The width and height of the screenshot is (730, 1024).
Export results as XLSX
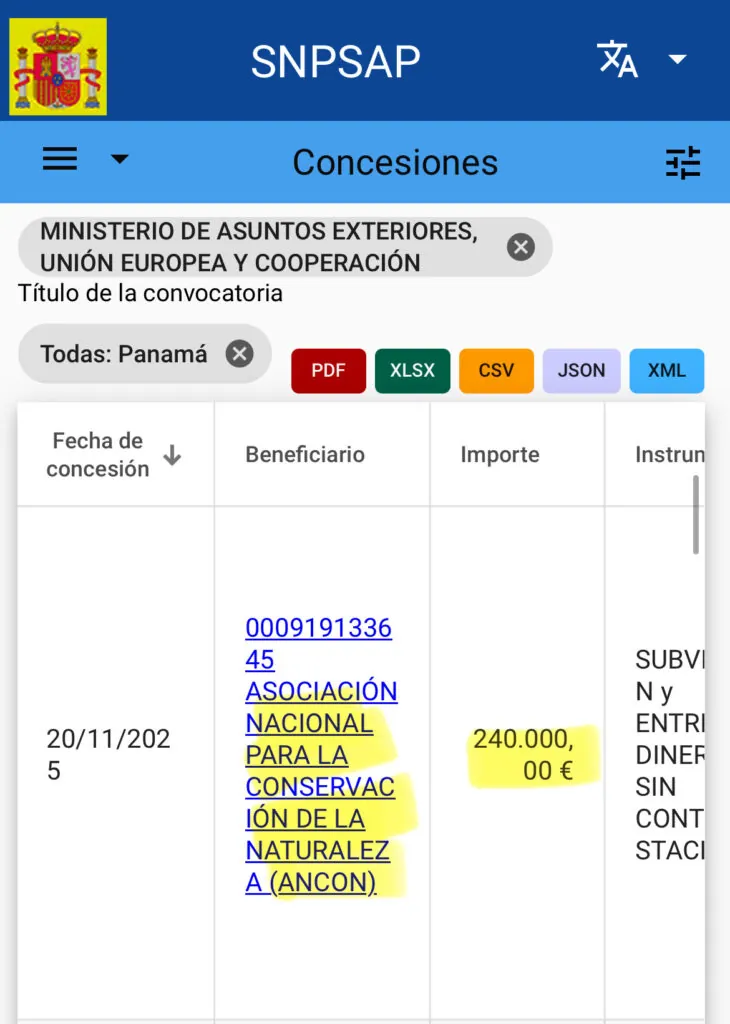coord(412,371)
